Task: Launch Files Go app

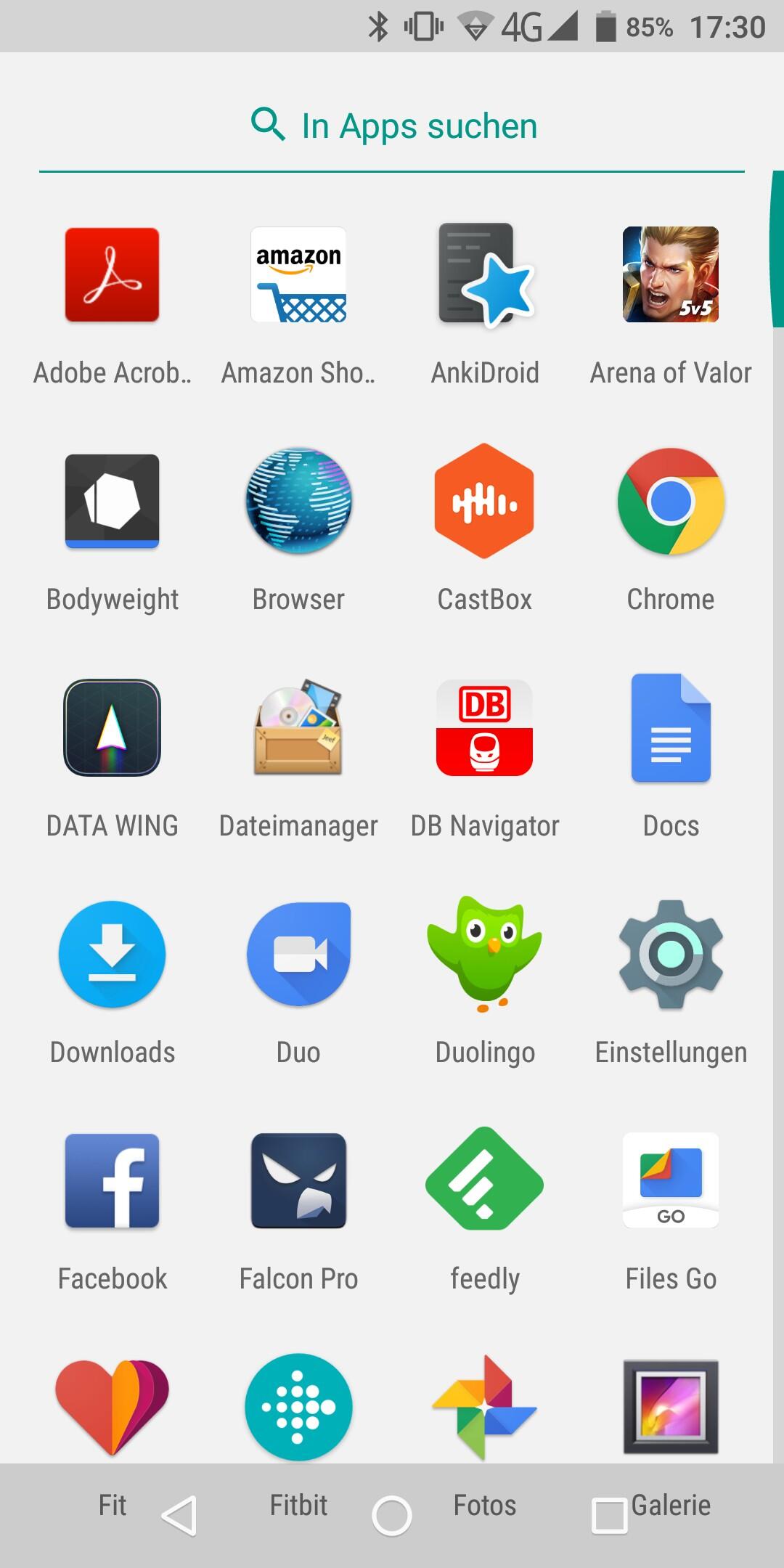Action: click(x=671, y=1180)
